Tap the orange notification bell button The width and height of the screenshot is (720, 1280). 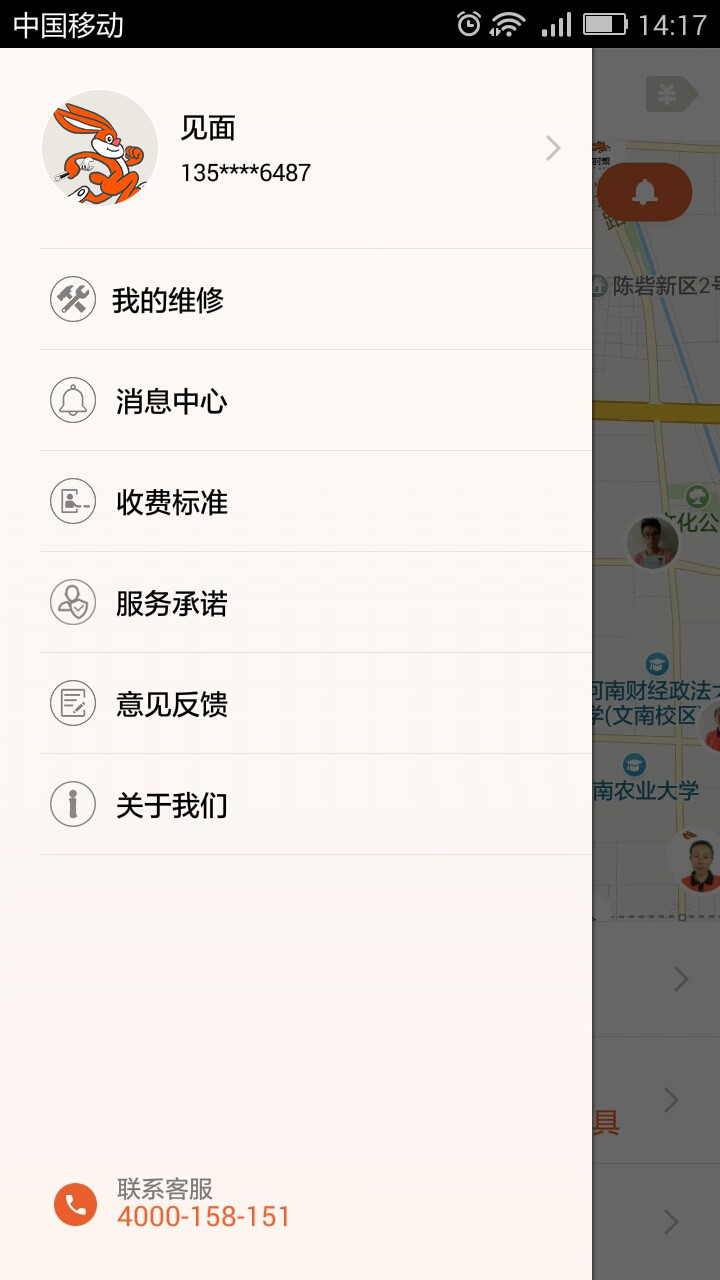(x=645, y=192)
